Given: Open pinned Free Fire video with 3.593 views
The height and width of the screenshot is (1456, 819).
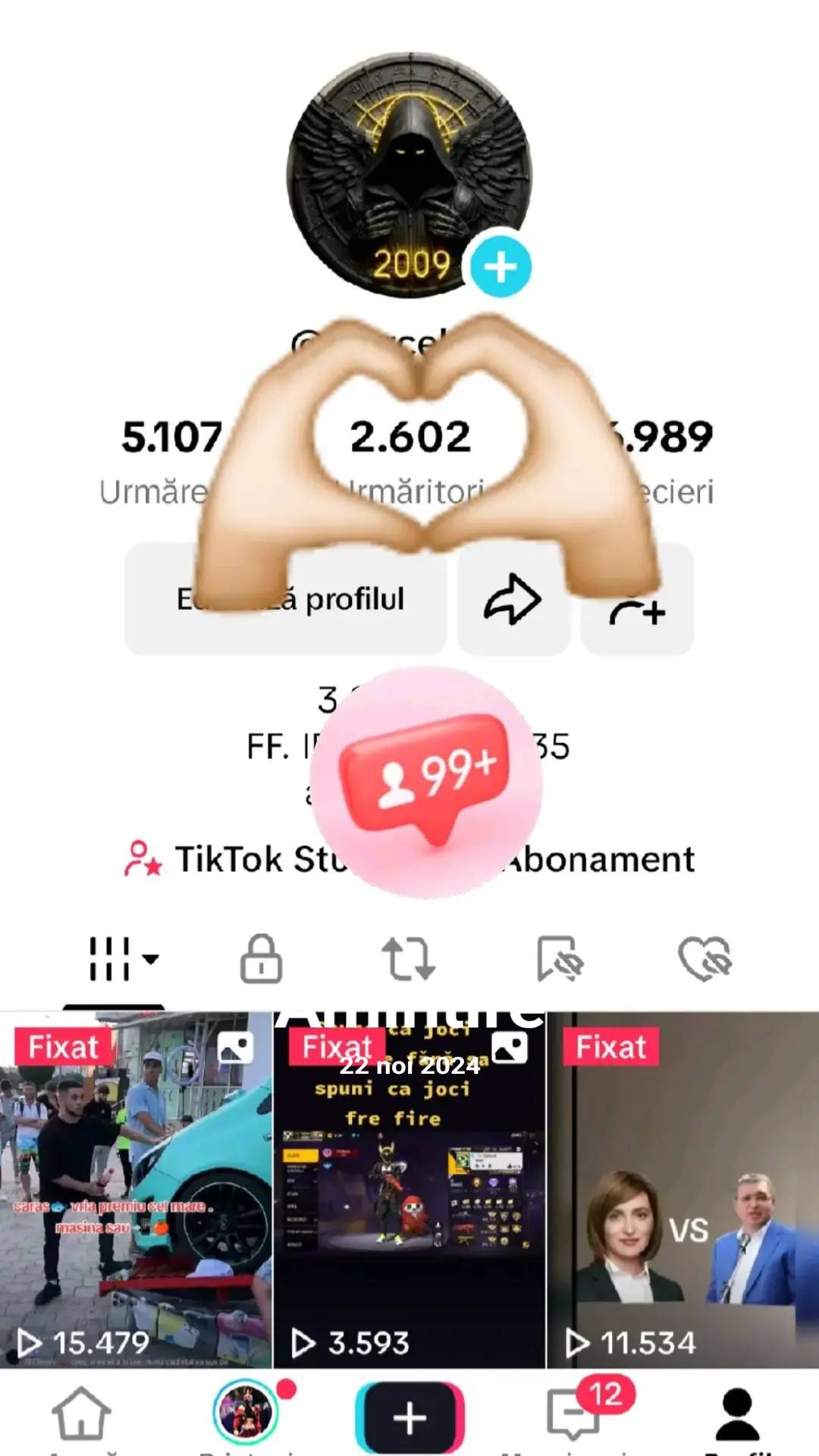Looking at the screenshot, I should click(x=409, y=1190).
